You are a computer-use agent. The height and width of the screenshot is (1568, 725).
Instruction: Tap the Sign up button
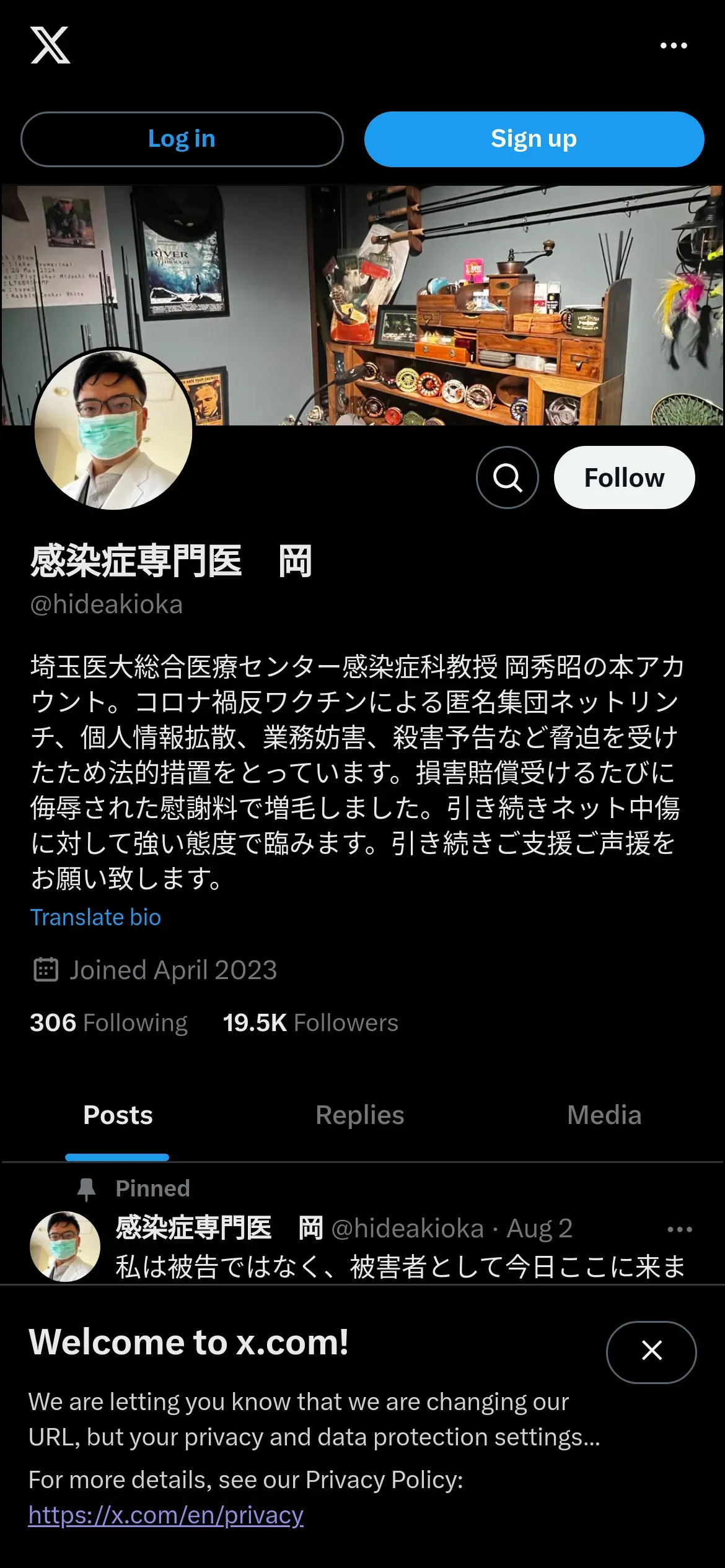(534, 139)
